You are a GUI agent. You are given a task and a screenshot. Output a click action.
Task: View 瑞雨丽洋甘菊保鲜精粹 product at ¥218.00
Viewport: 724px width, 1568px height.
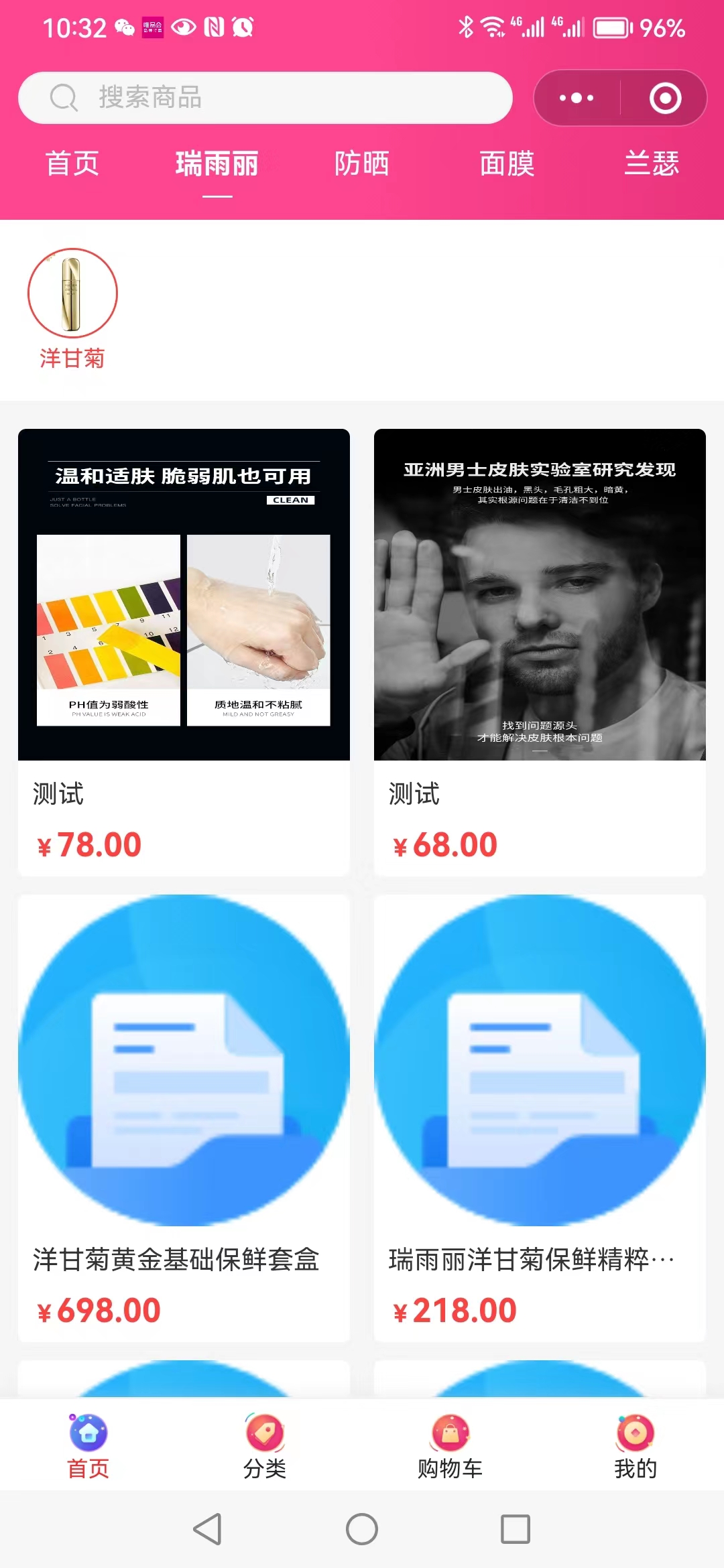click(x=540, y=1117)
